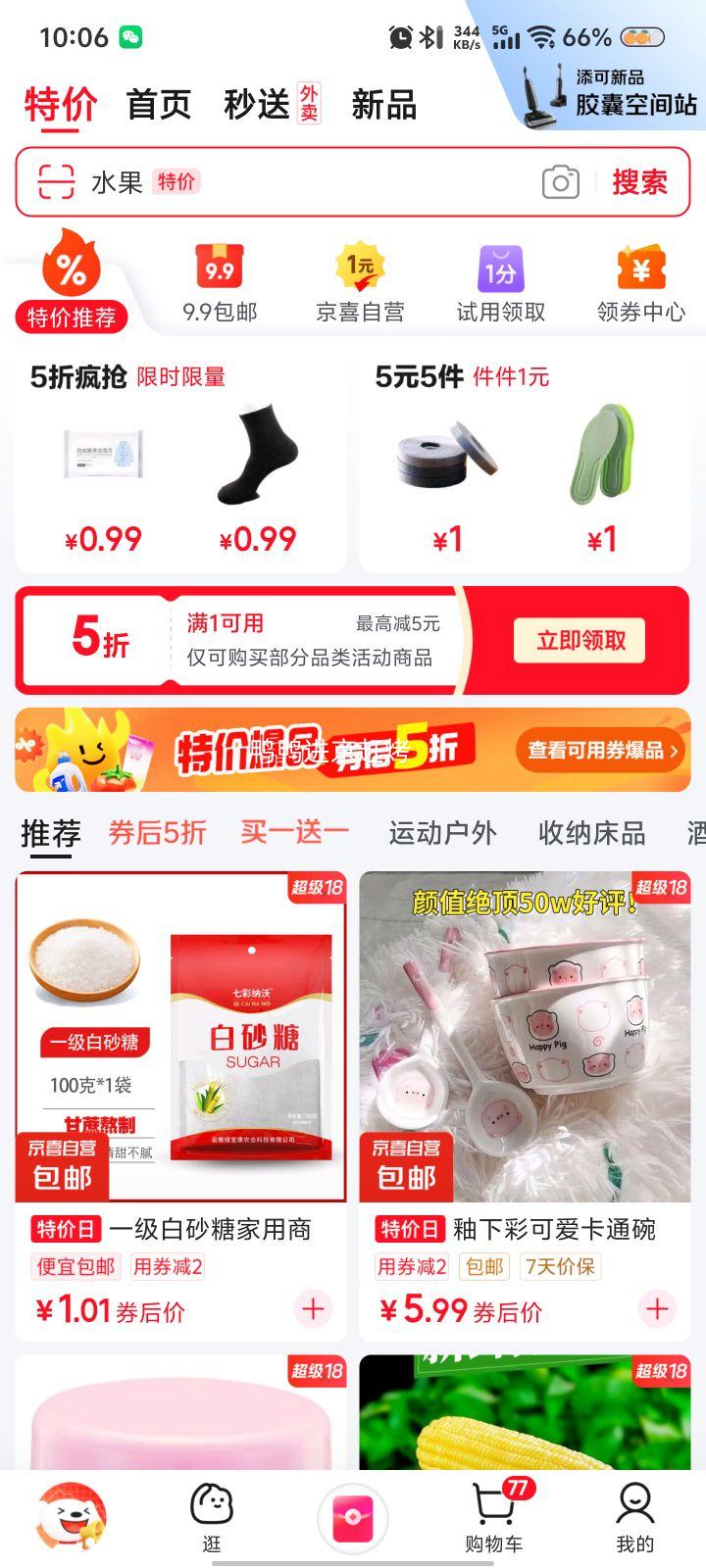Tap the scan icon in the search bar

(56, 182)
